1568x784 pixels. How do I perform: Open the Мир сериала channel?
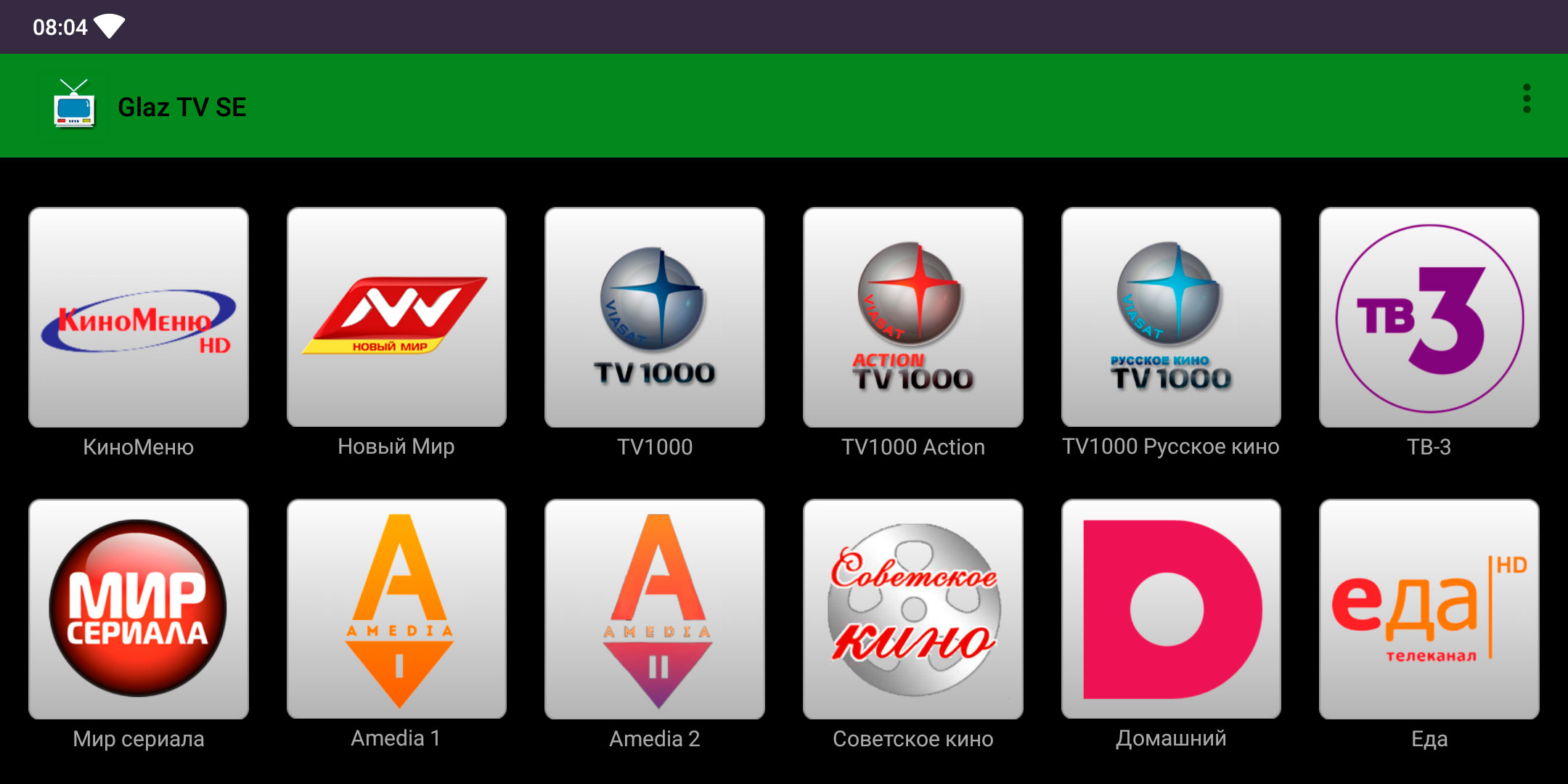(139, 608)
